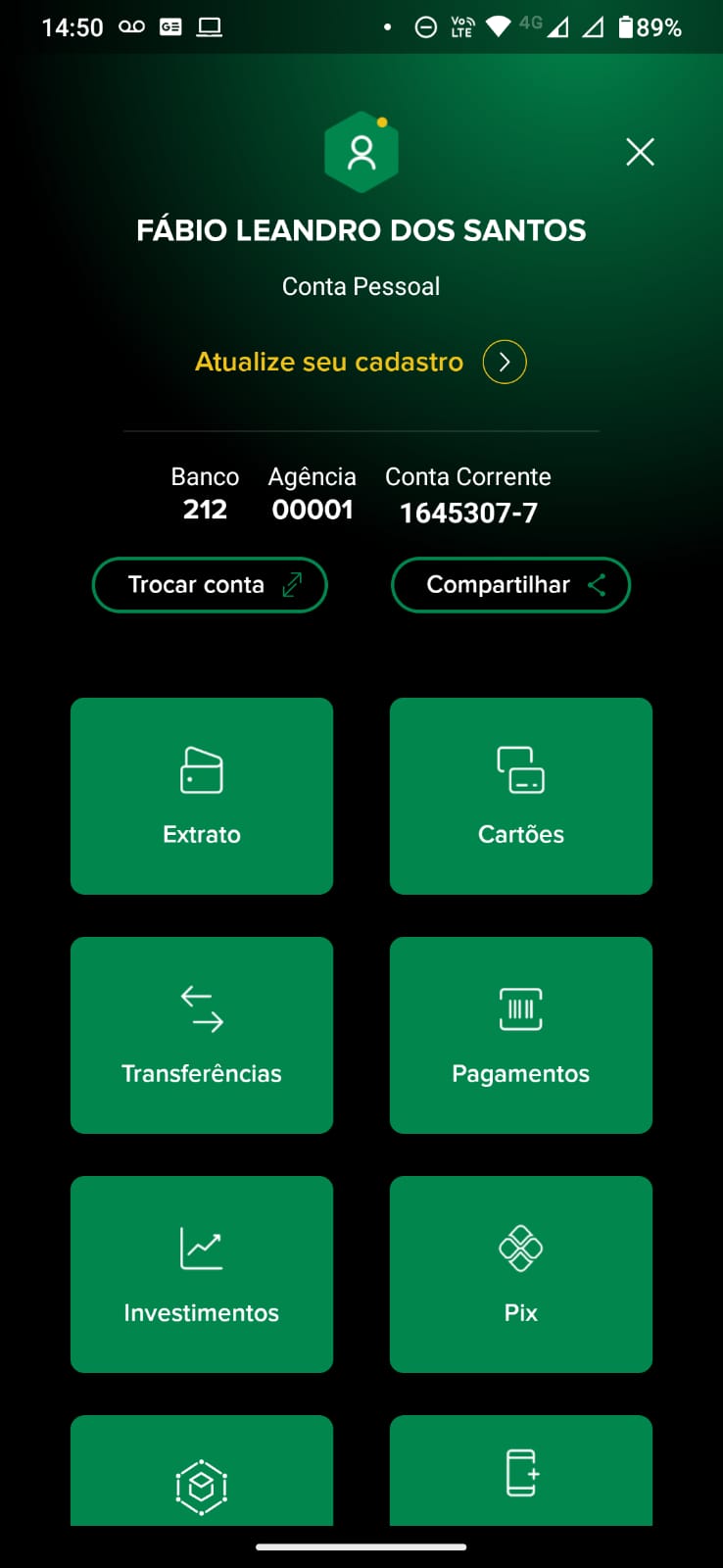Tap the Trocar conta button
Viewport: 723px width, 1568px height.
210,585
